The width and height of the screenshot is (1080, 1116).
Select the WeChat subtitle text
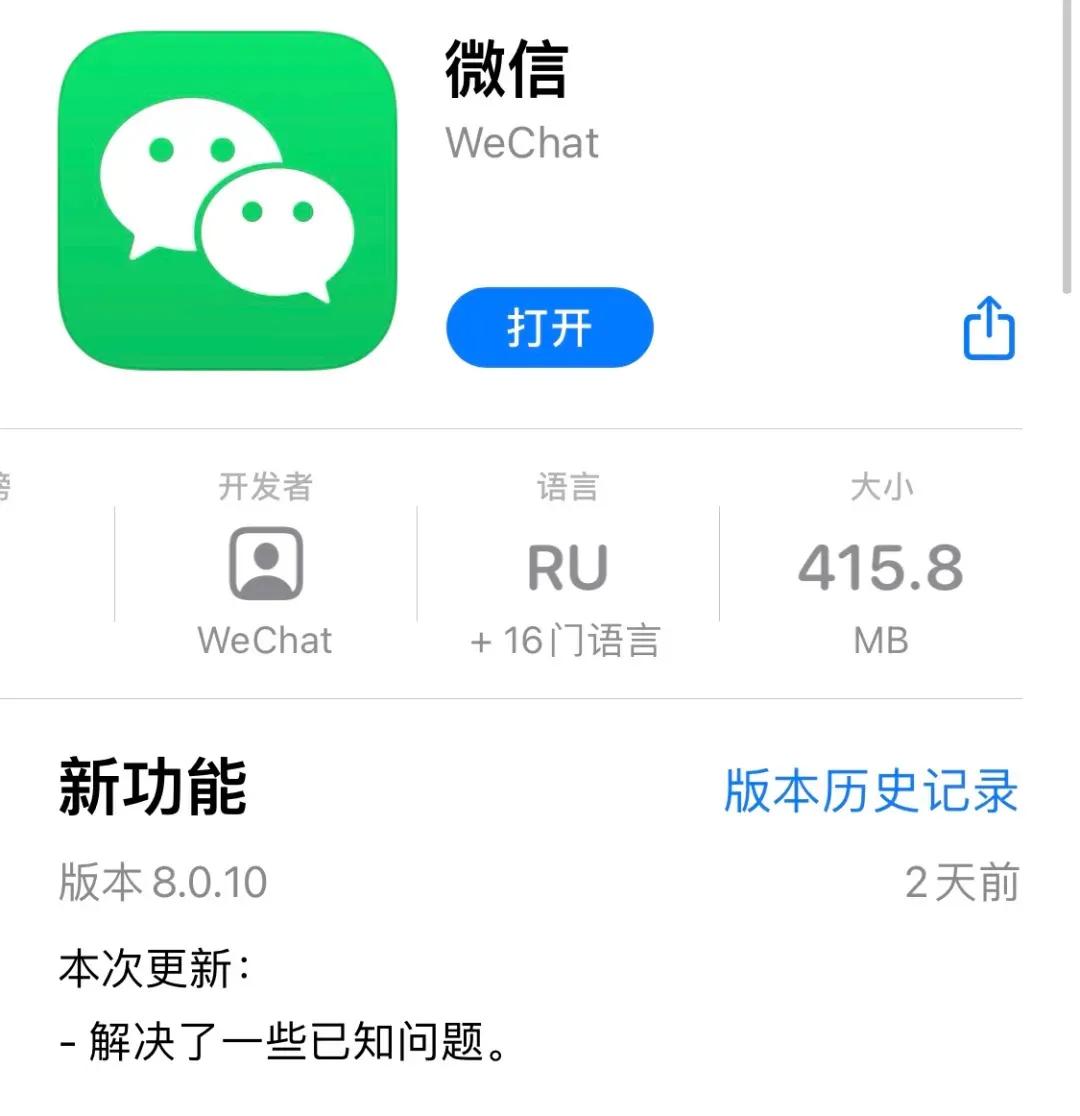click(523, 143)
